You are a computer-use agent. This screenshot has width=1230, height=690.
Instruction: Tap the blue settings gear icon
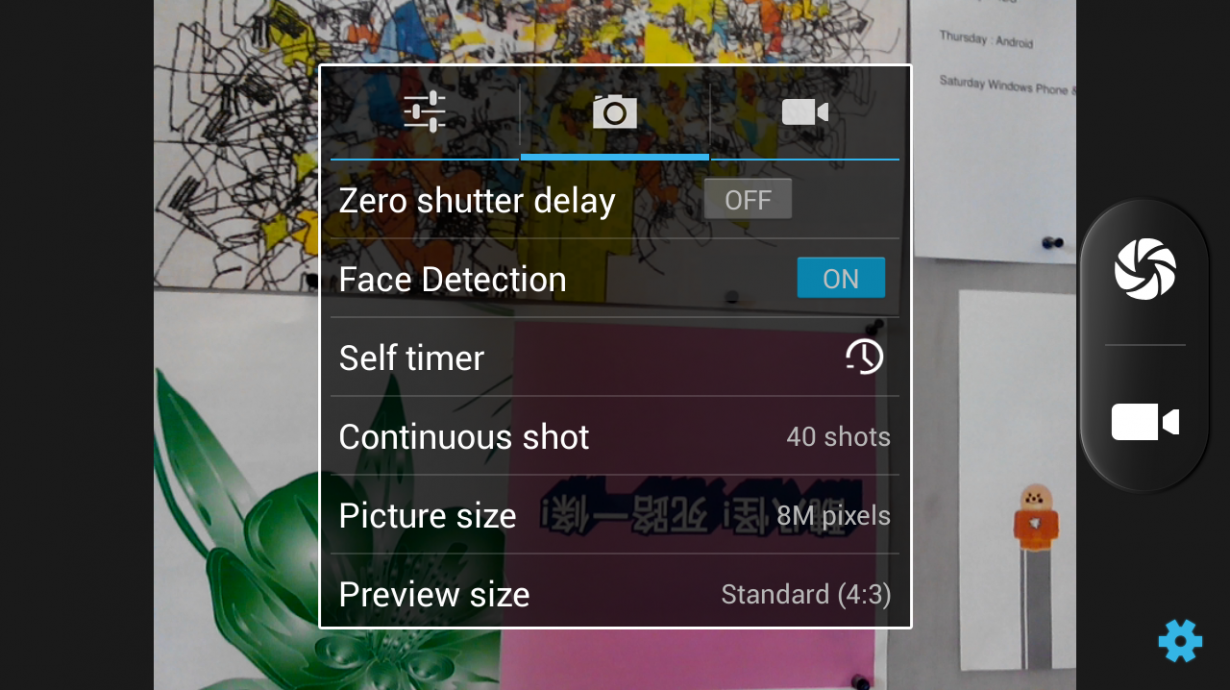point(1180,640)
